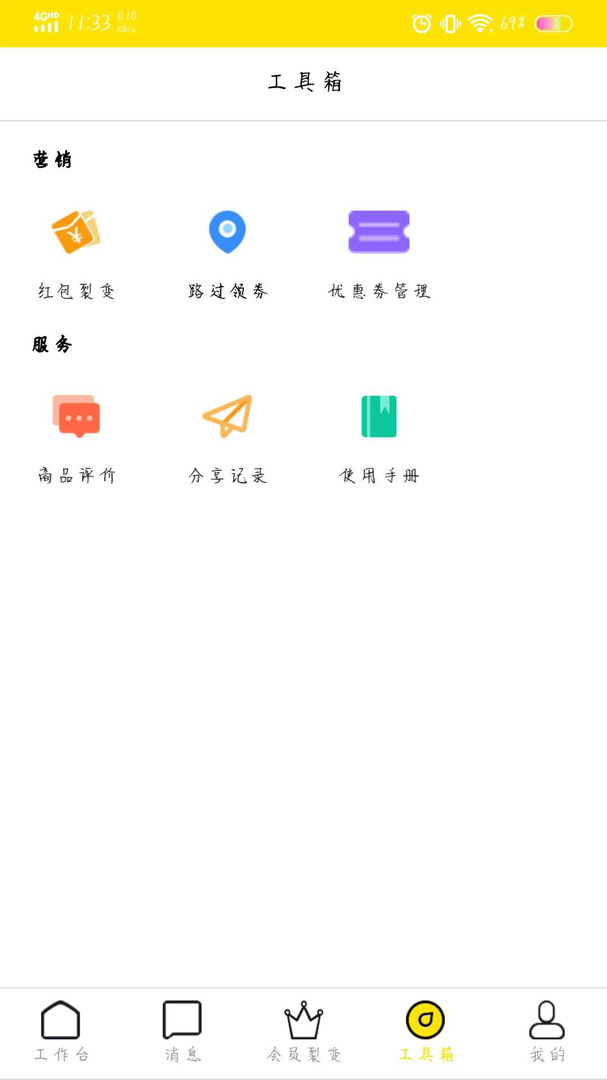This screenshot has height=1080, width=607.
Task: View 商品评价 product reviews
Action: (x=76, y=439)
